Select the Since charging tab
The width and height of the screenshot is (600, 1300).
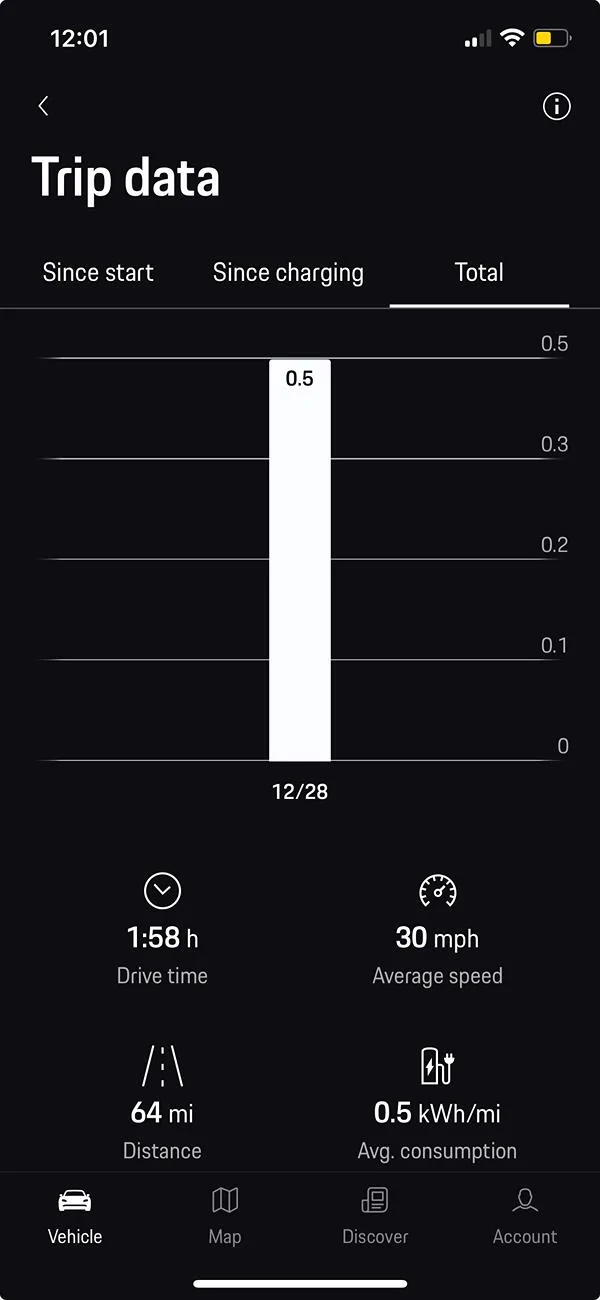pyautogui.click(x=288, y=273)
